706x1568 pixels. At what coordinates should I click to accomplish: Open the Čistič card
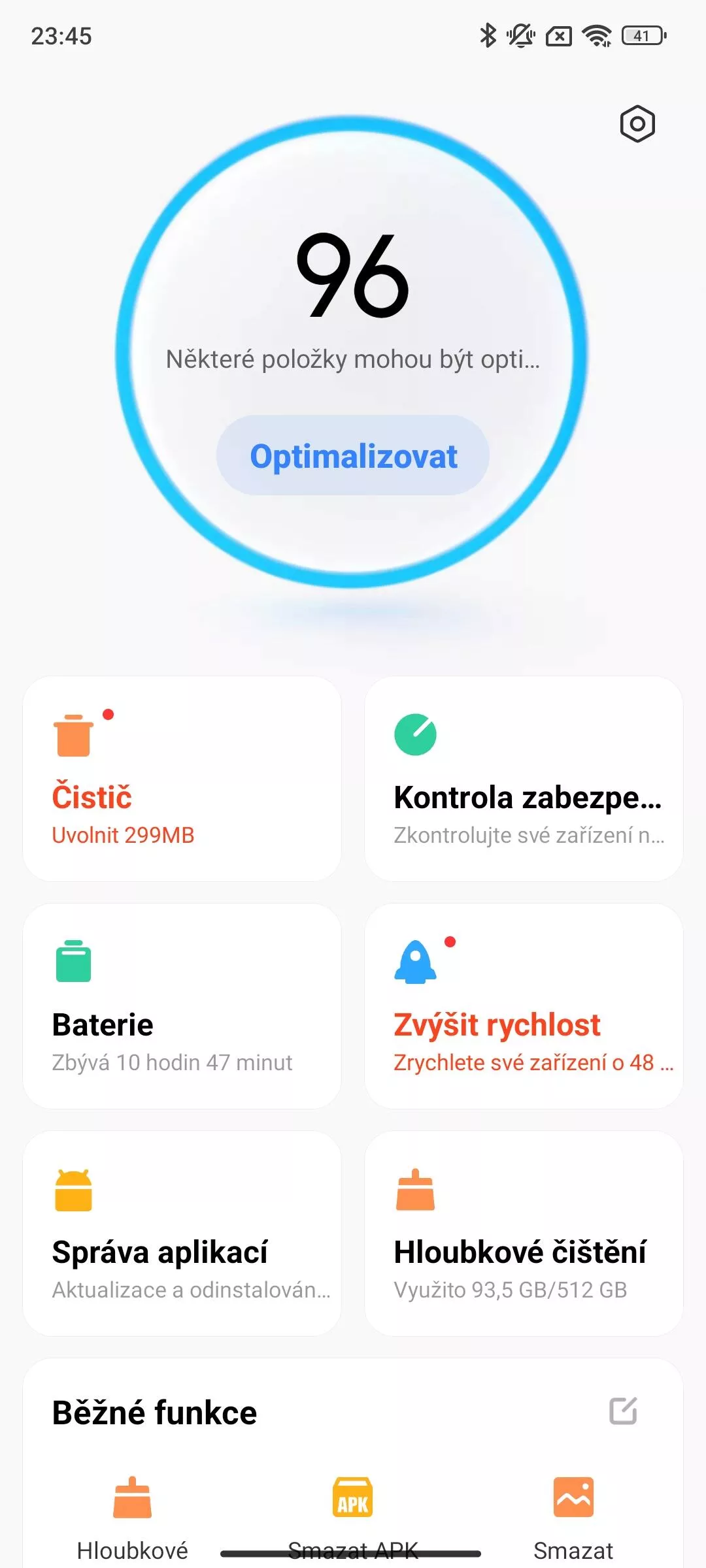click(x=182, y=779)
